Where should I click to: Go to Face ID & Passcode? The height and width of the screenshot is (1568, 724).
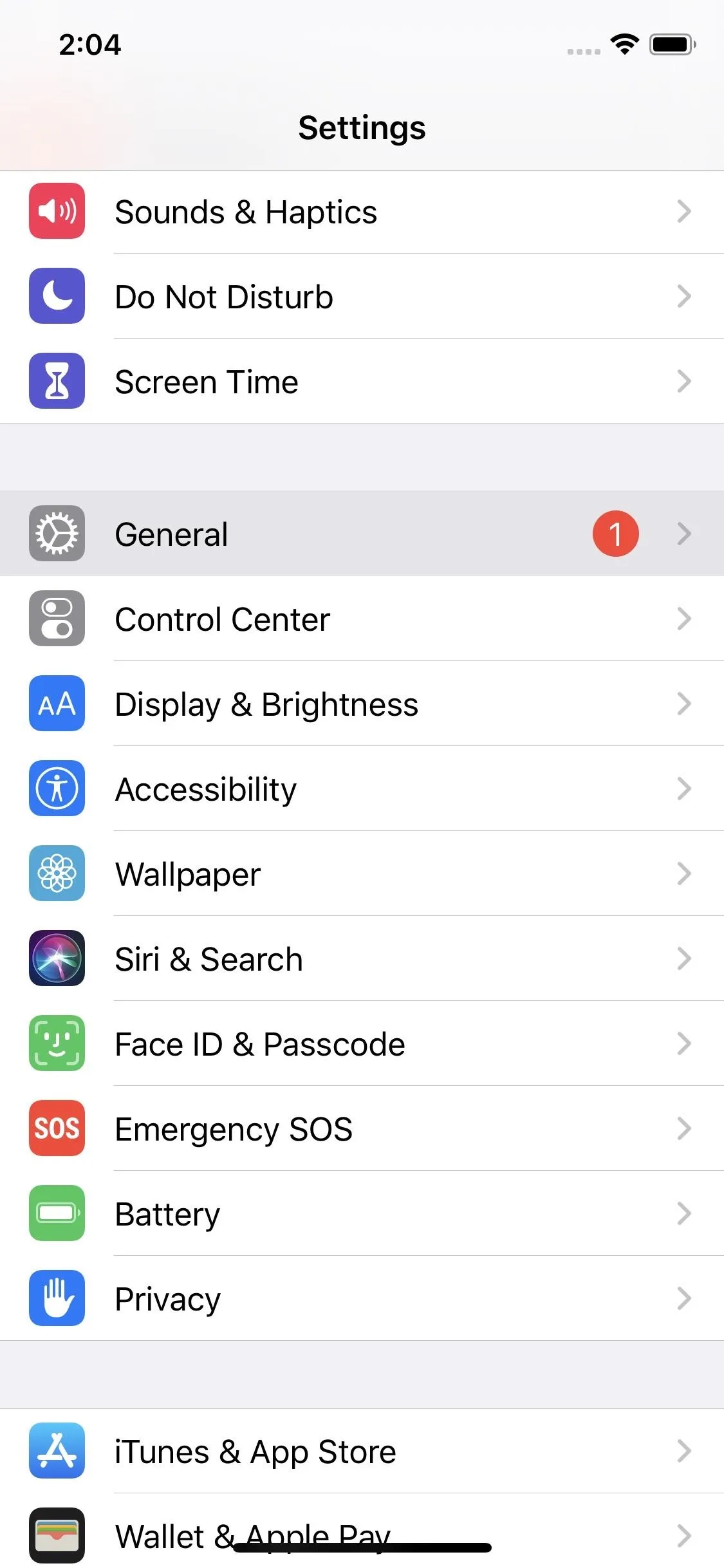[362, 1043]
